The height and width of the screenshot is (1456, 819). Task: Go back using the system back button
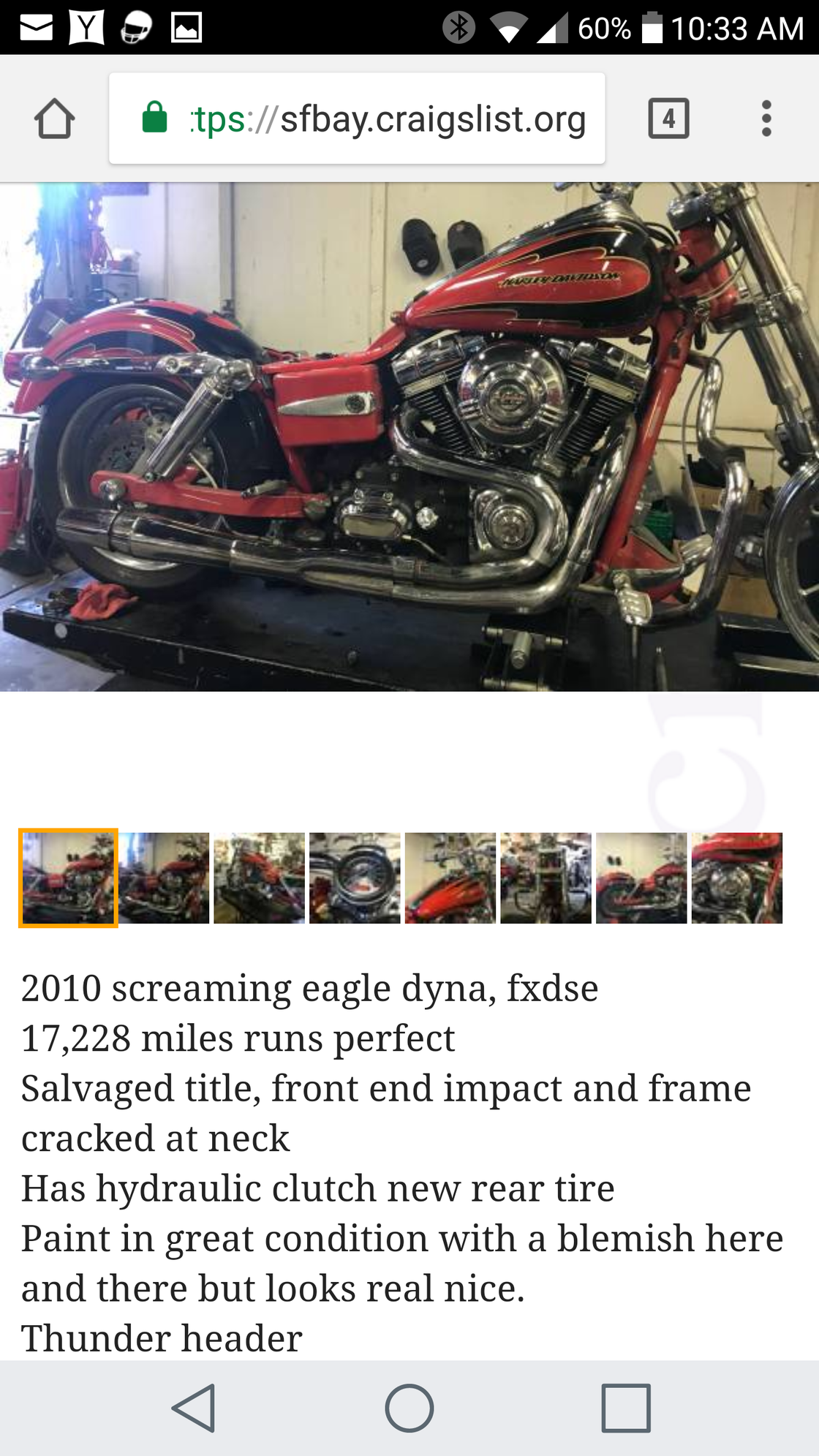point(194,1408)
